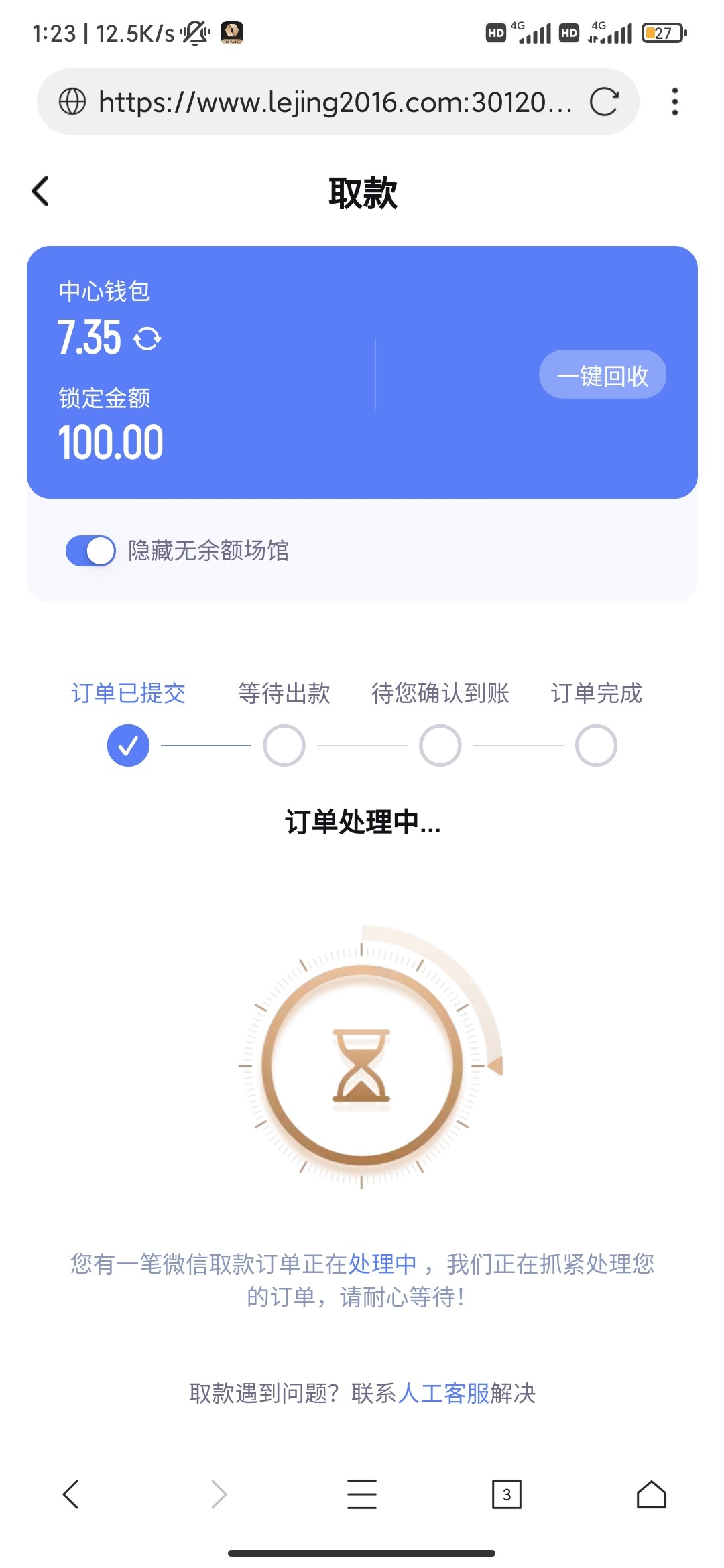Select the empty 等待出款 step circle
Screen dimensions: 724x1568
(x=284, y=744)
